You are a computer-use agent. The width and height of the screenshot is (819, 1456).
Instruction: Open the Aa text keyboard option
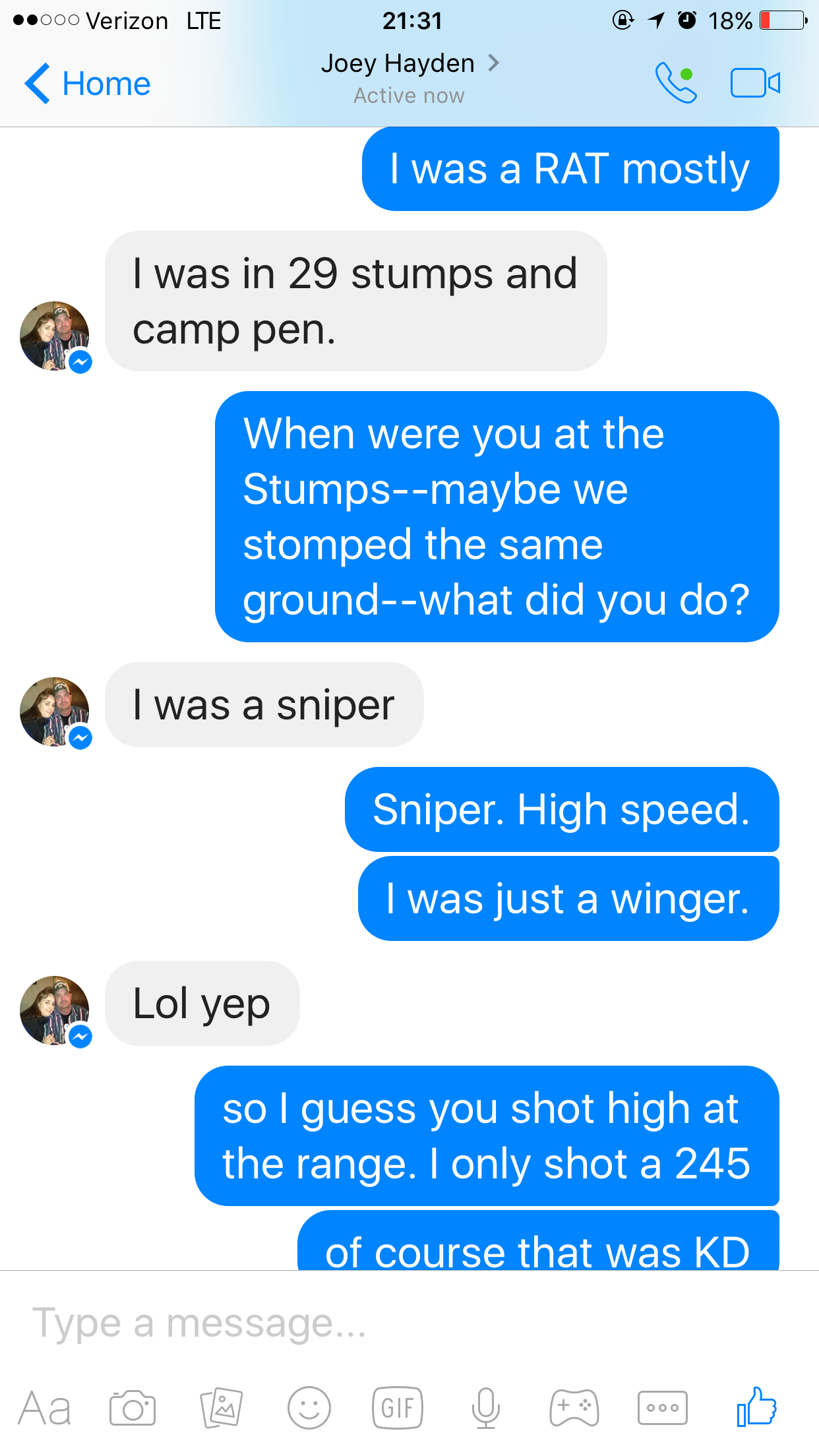coord(44,1409)
